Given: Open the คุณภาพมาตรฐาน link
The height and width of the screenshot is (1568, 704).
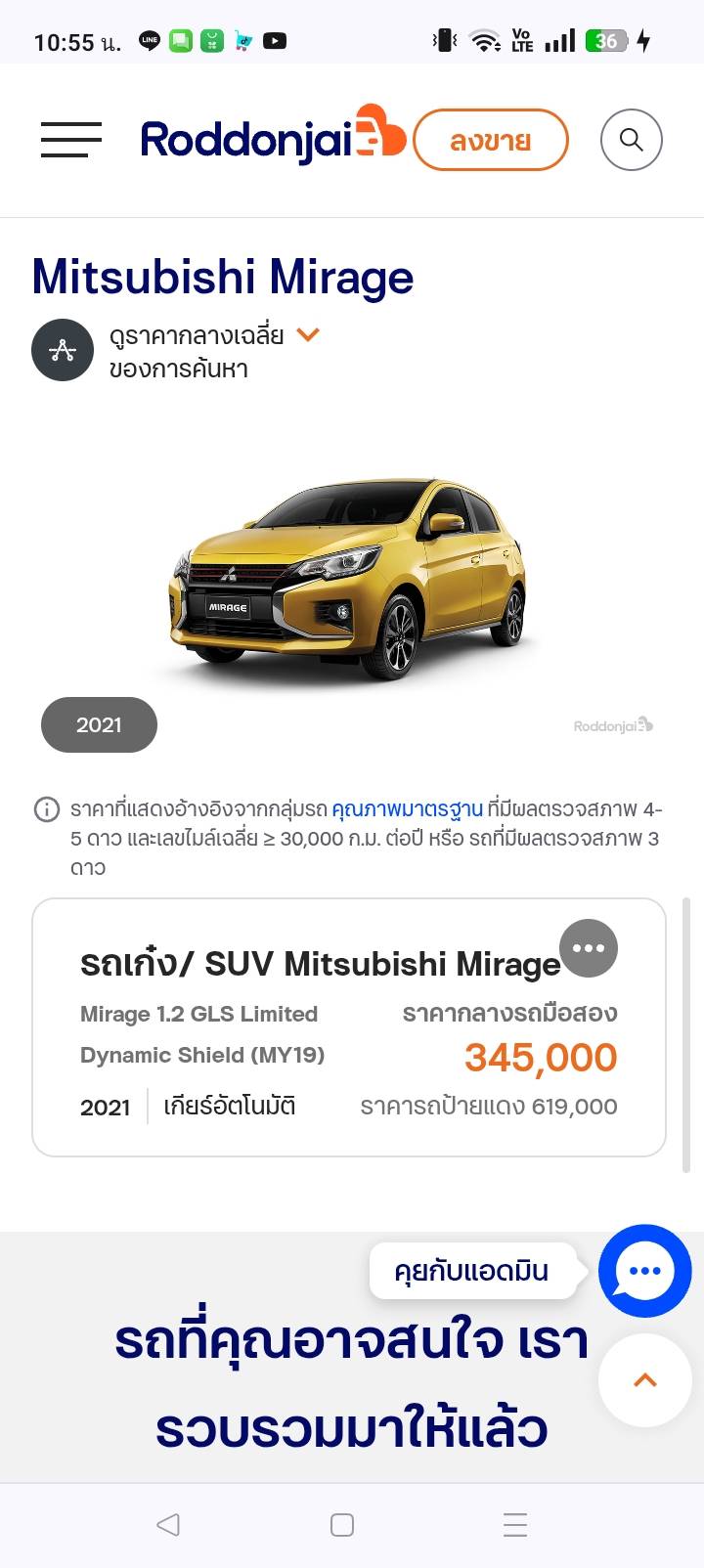Looking at the screenshot, I should click(407, 809).
